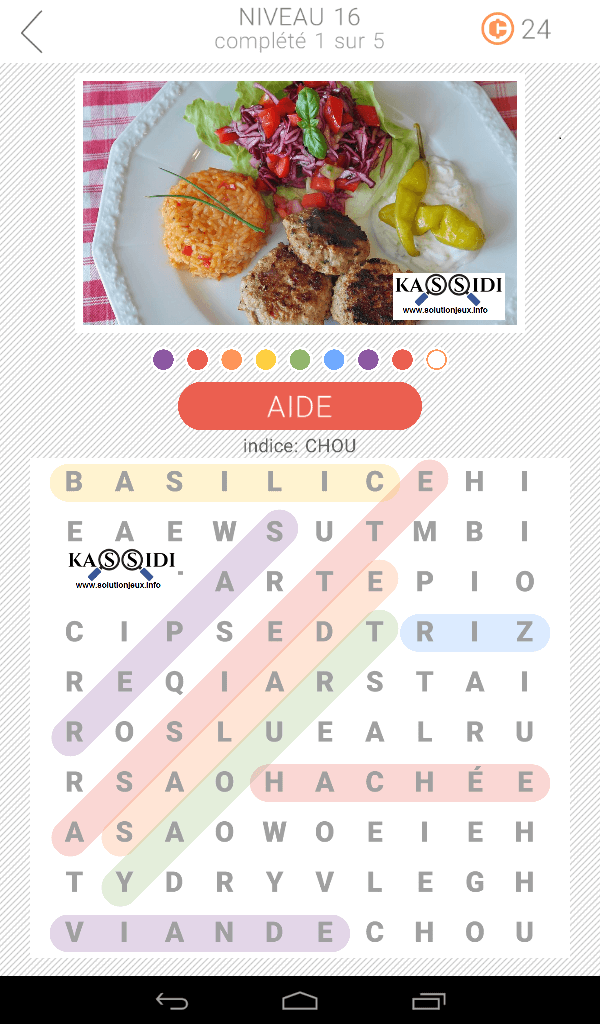
Task: Go back using the top-left arrow
Action: [33, 32]
